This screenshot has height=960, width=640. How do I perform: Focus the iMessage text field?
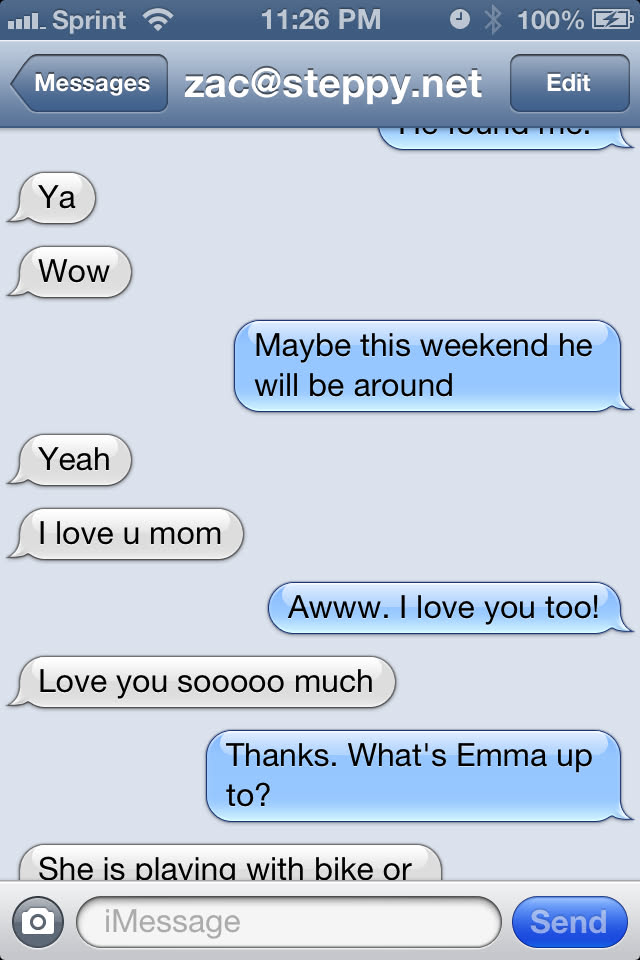[x=288, y=922]
